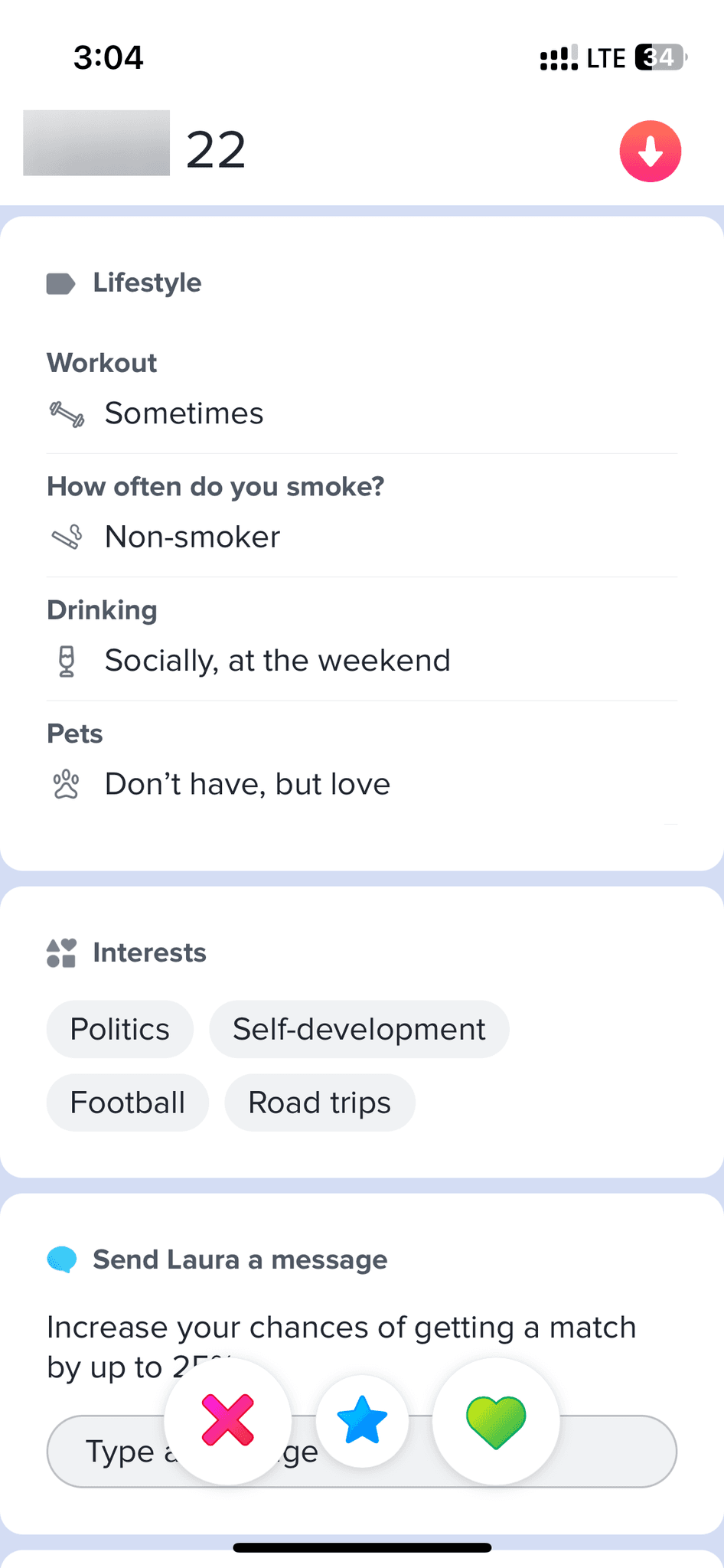Tap the Football interest chip
The image size is (724, 1568).
(127, 1102)
